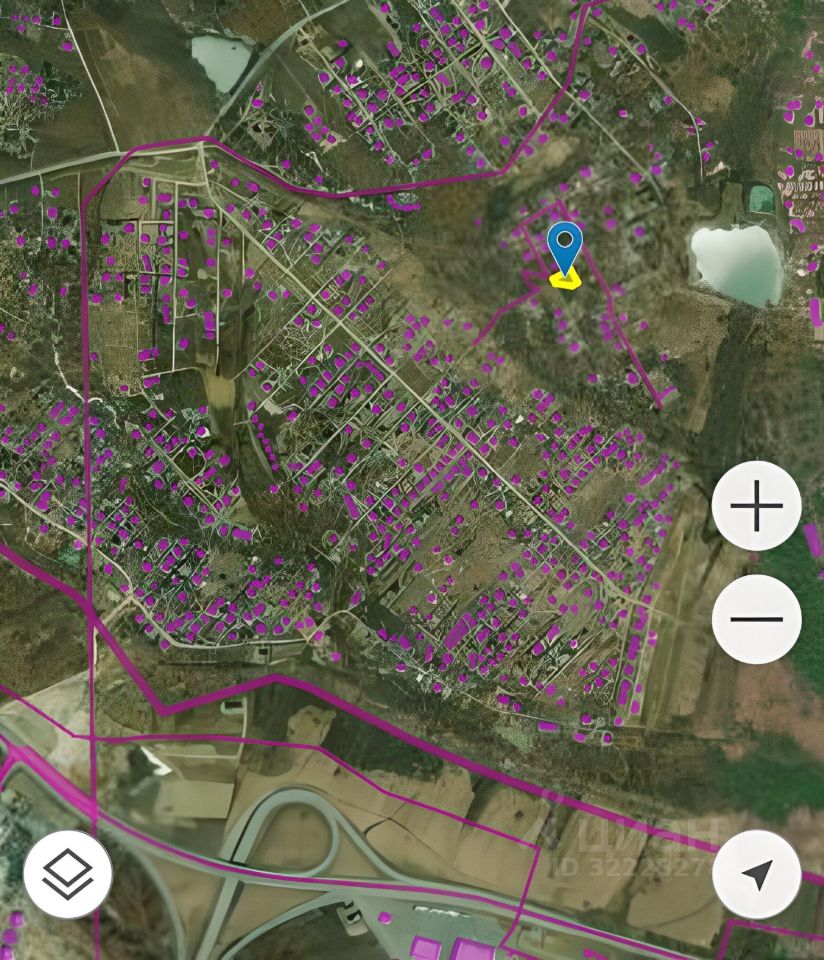Zoom out of the map
The width and height of the screenshot is (824, 960).
tap(756, 619)
